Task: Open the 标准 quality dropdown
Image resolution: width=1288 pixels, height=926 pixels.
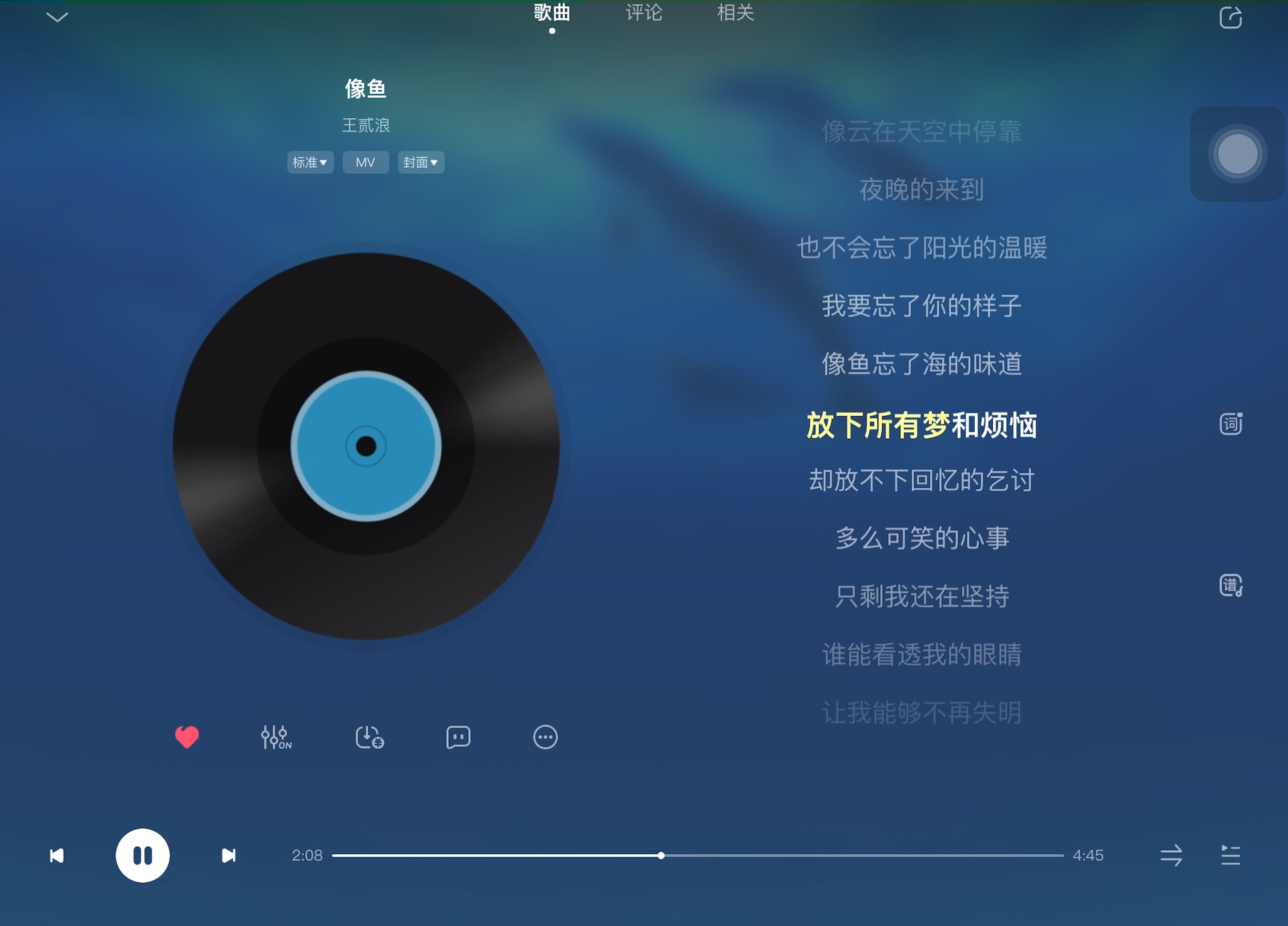Action: pos(310,162)
